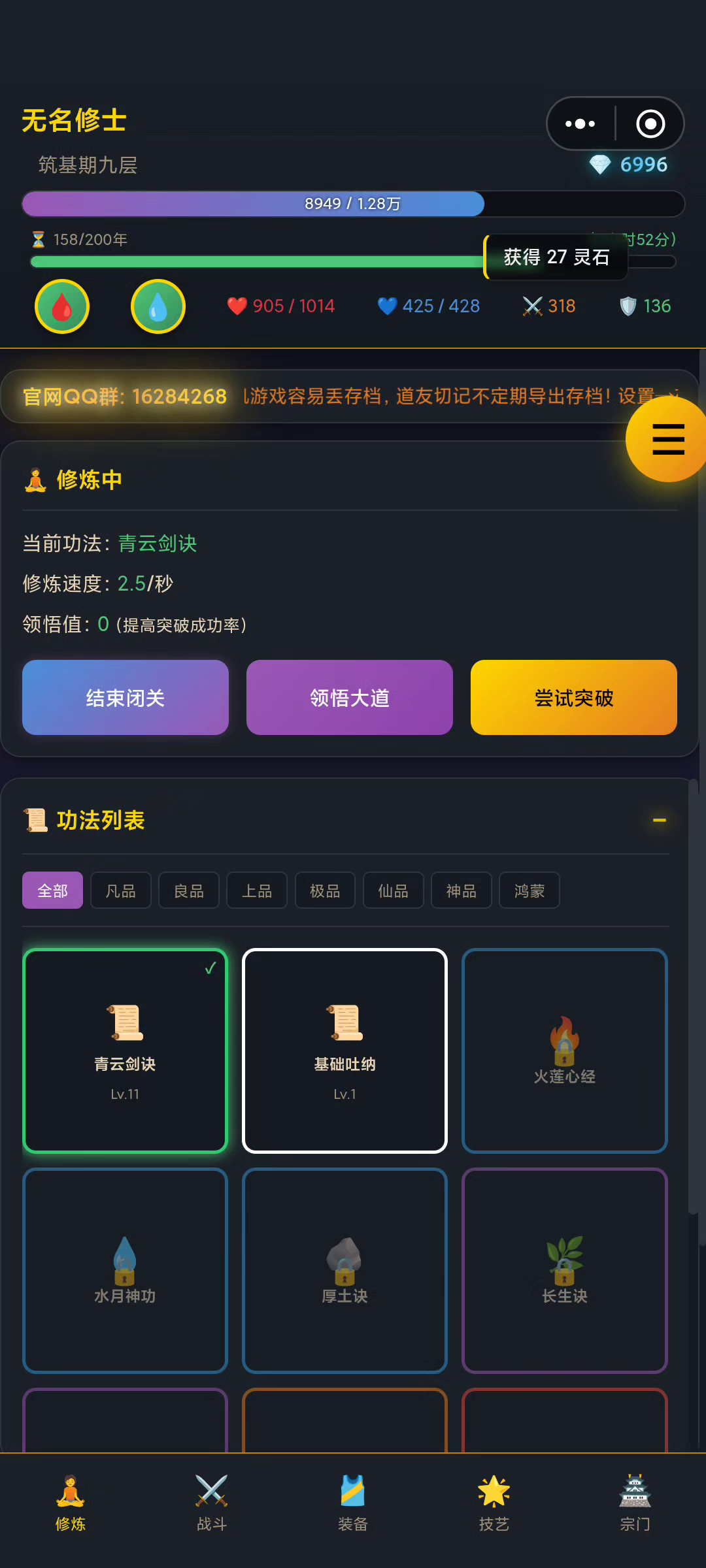Image resolution: width=706 pixels, height=1568 pixels.
Task: Select the 基础吐纳 technique card
Action: pos(345,1051)
